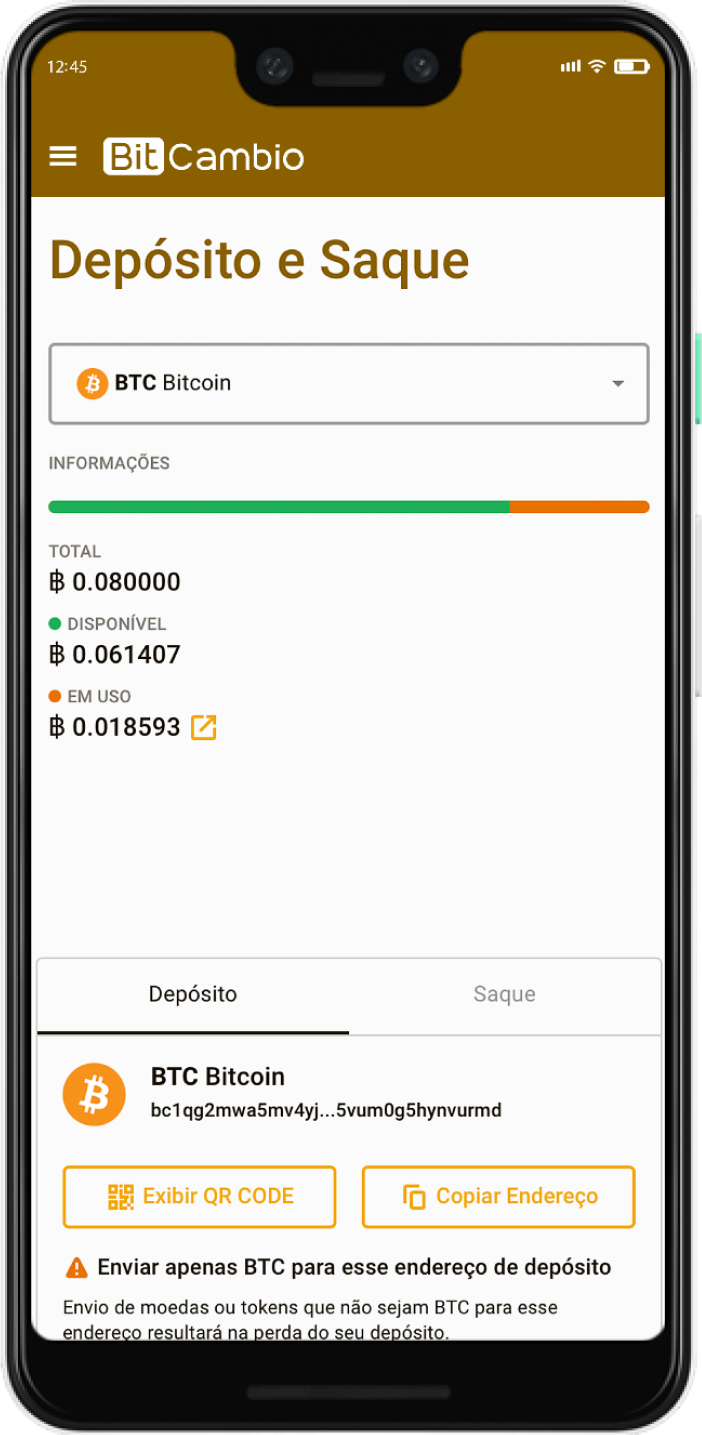Open the hamburger drawer menu

point(63,157)
